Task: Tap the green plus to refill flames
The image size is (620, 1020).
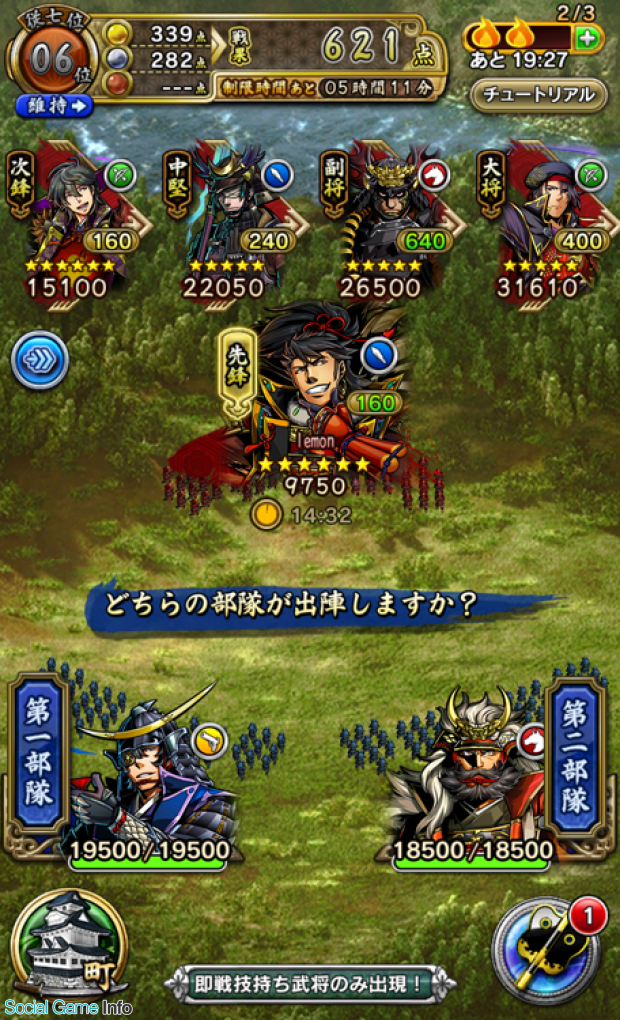Action: tap(589, 39)
